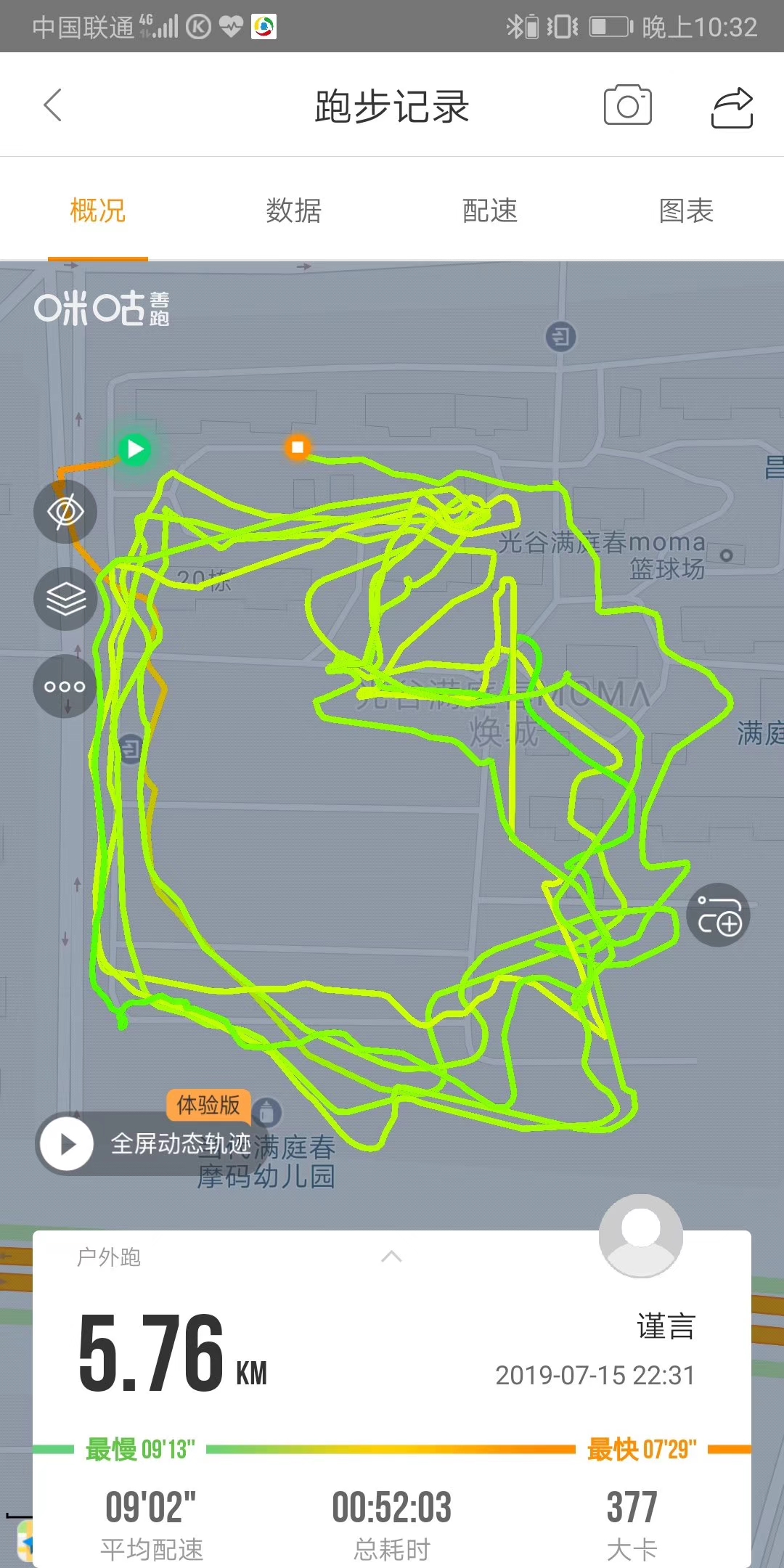Switch to the 图表 tab
Image resolution: width=784 pixels, height=1568 pixels.
coord(686,211)
